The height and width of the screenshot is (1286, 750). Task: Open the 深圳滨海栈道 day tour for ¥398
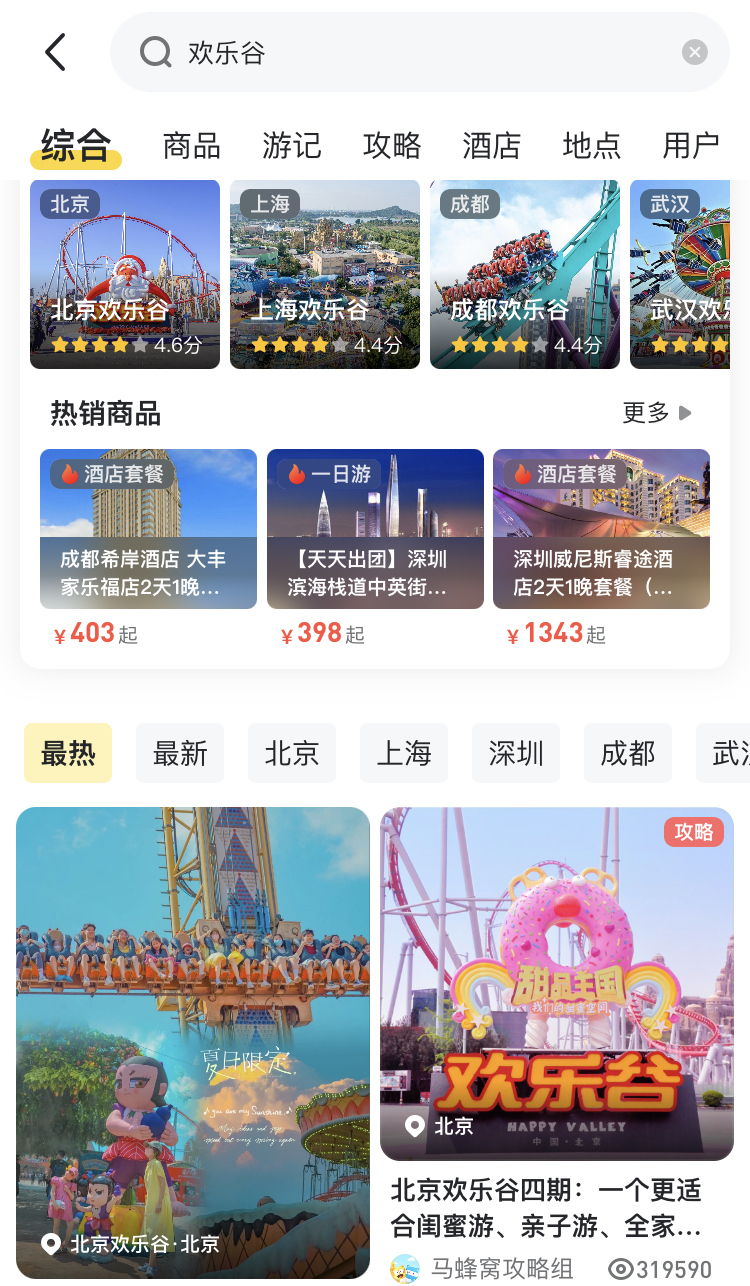click(x=375, y=548)
